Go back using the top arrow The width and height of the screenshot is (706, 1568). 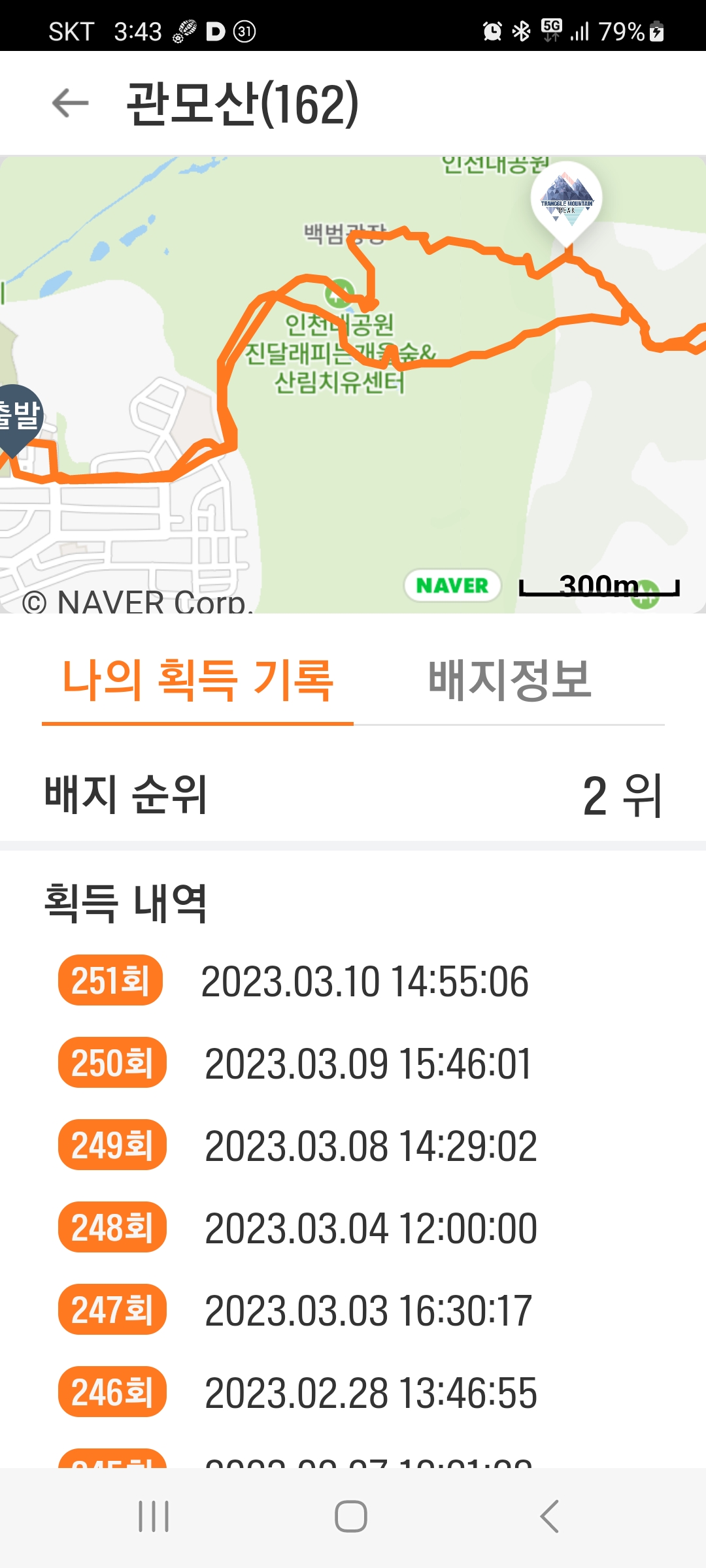point(70,103)
